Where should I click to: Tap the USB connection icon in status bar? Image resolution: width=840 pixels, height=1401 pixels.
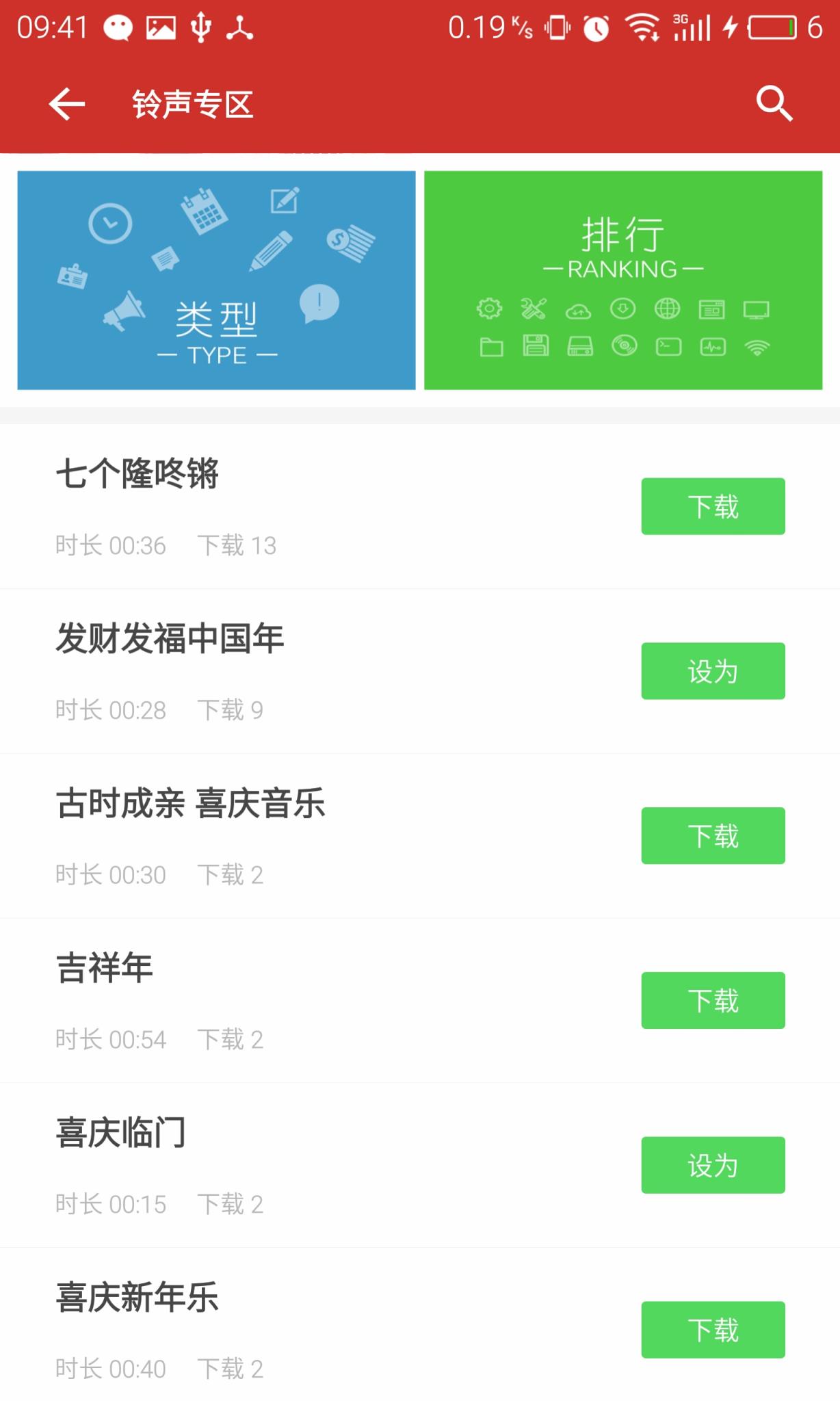200,27
